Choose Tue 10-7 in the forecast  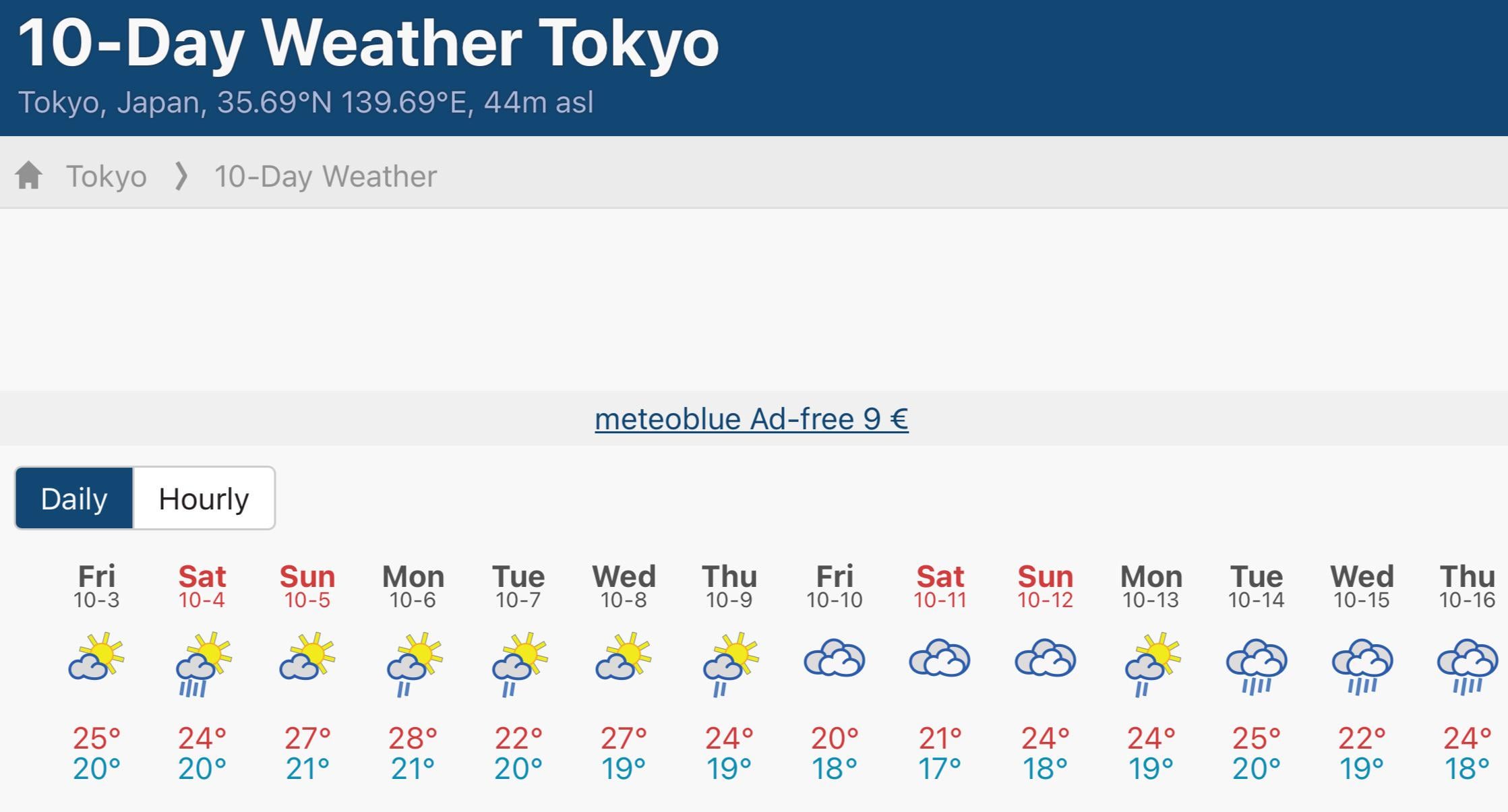(x=518, y=660)
